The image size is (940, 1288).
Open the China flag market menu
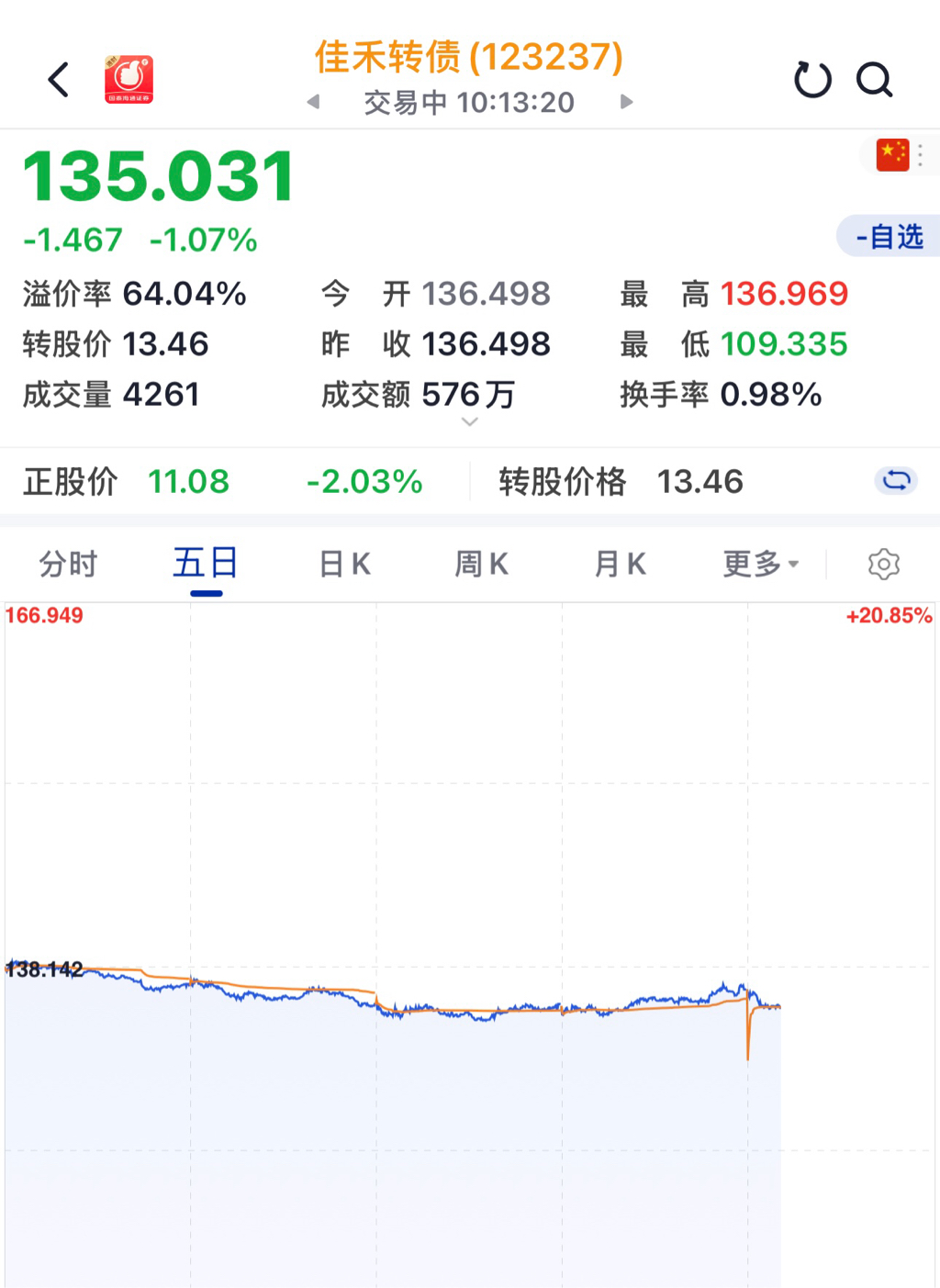click(x=899, y=155)
